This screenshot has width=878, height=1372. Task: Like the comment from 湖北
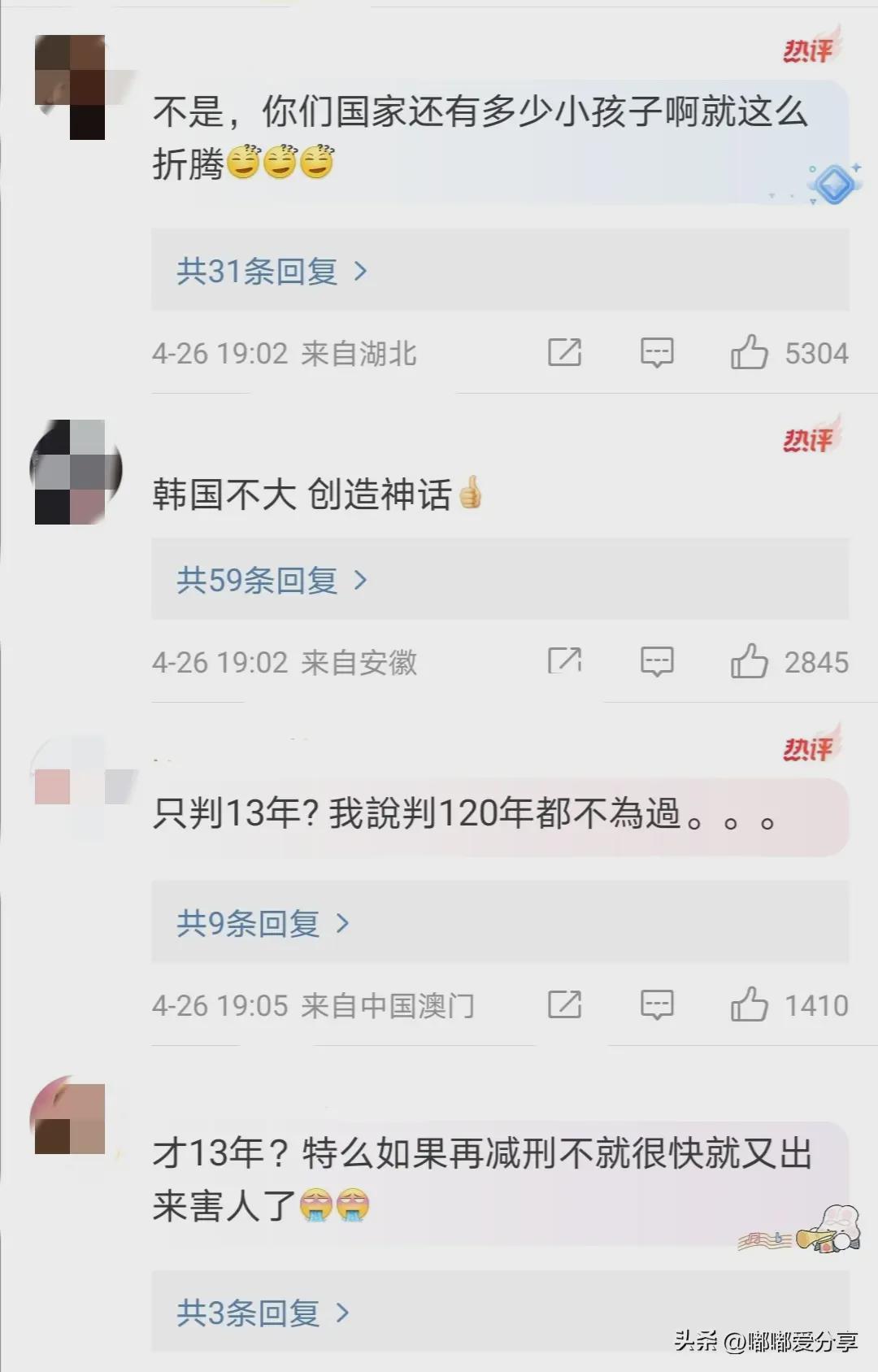(x=749, y=353)
